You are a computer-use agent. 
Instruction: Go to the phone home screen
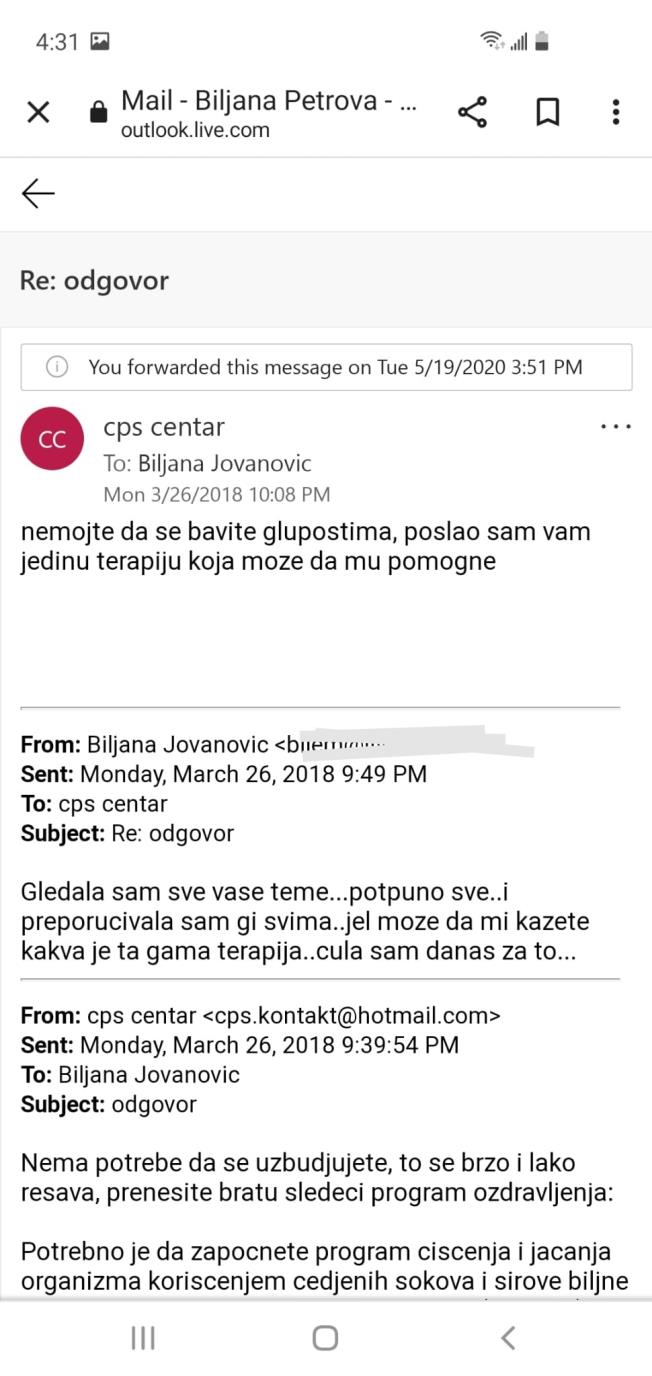tap(325, 1338)
